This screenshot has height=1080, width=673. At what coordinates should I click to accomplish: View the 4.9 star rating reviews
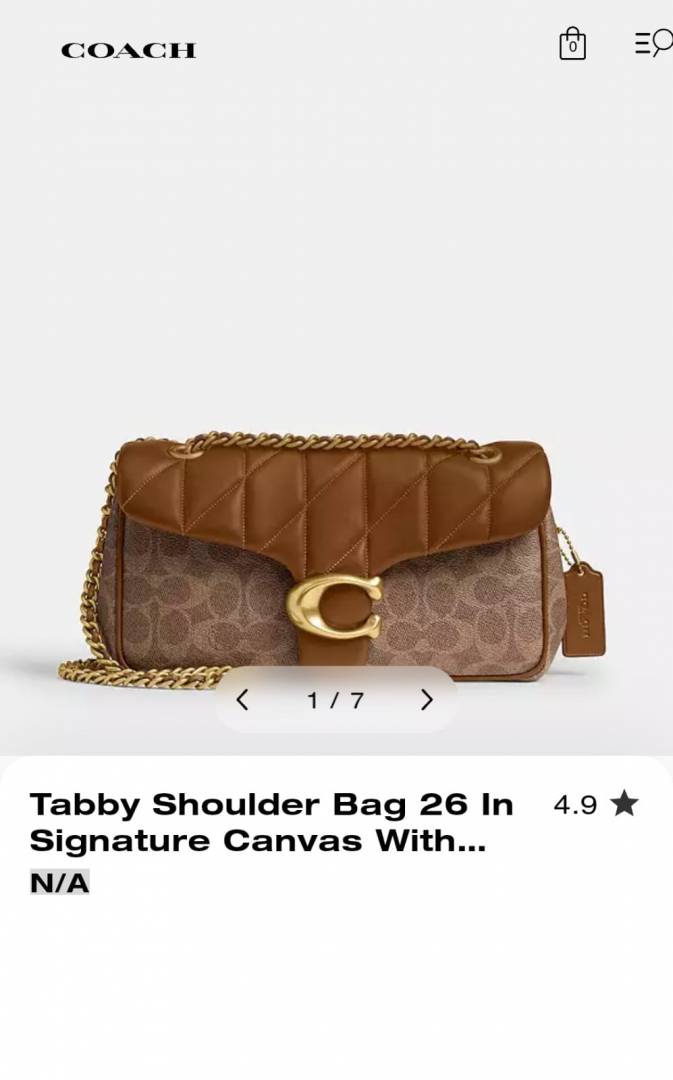tap(595, 804)
